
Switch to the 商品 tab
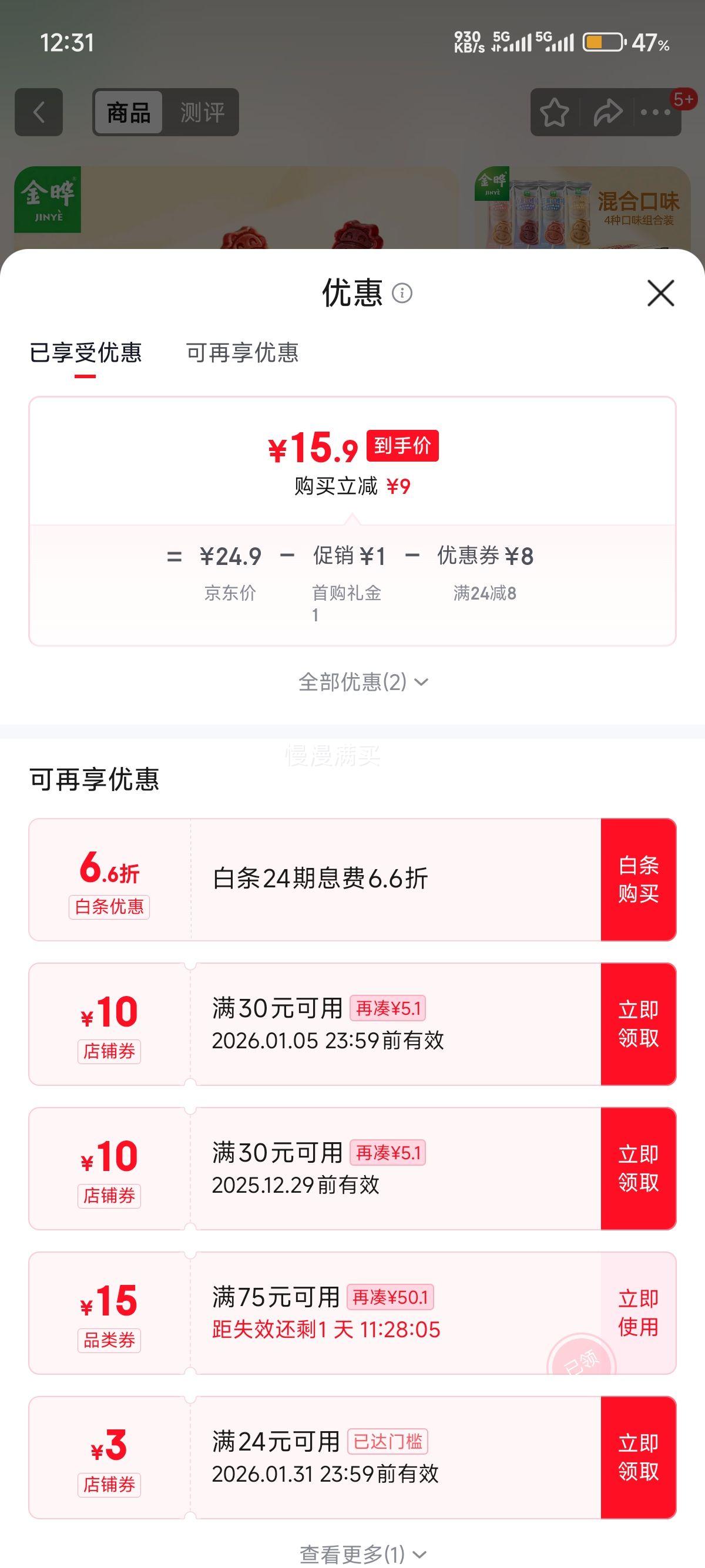[x=130, y=112]
